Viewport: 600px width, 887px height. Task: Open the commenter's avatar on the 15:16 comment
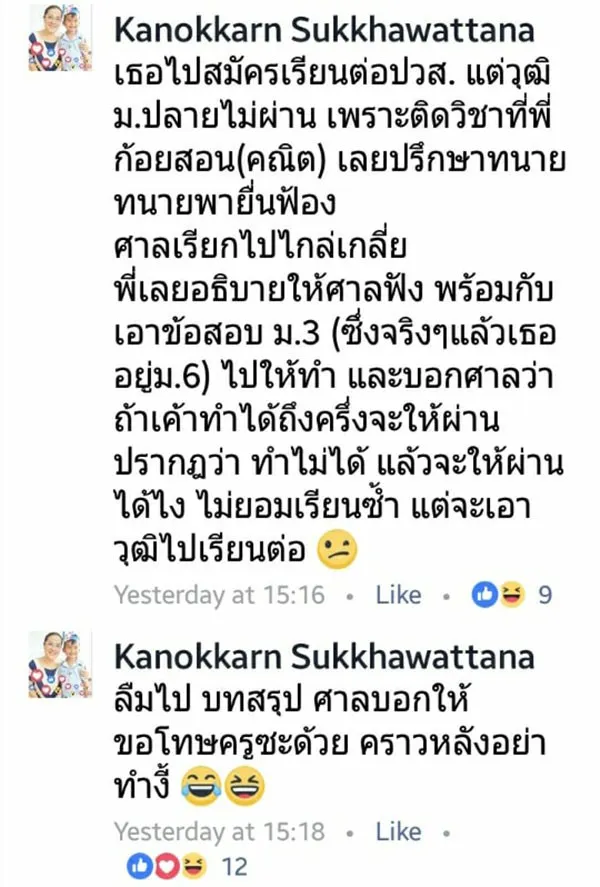[60, 38]
